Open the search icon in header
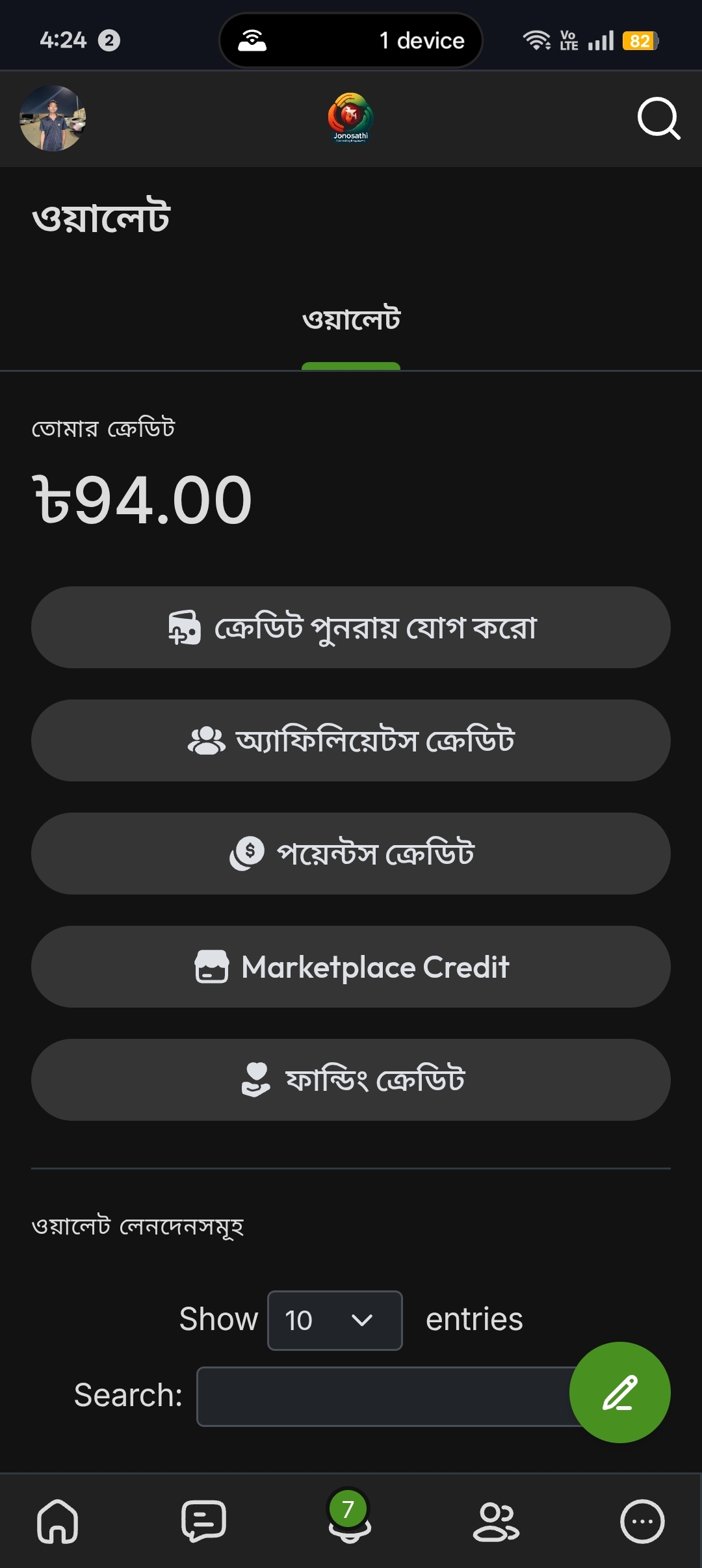 tap(658, 119)
